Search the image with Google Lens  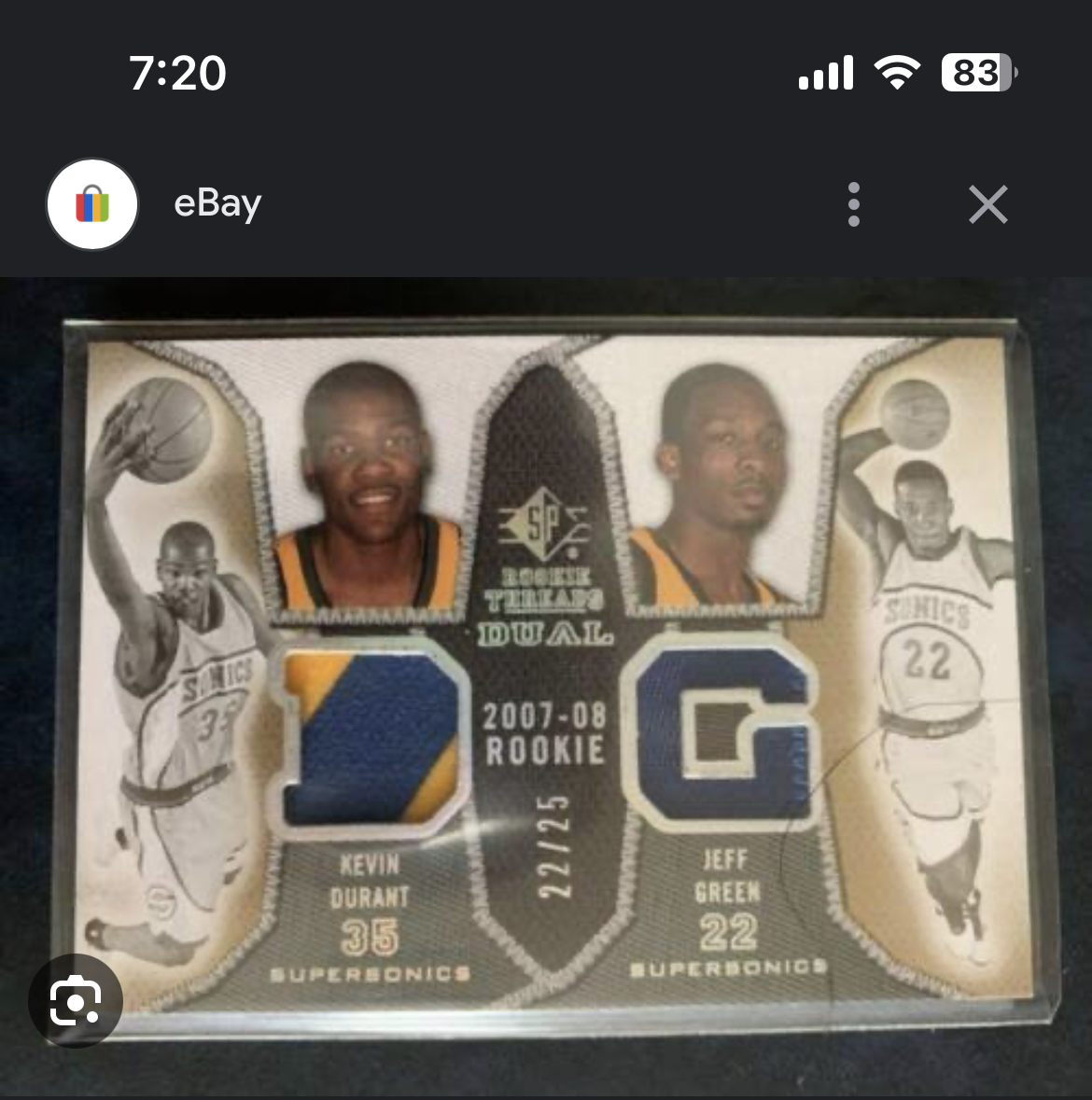click(76, 1001)
